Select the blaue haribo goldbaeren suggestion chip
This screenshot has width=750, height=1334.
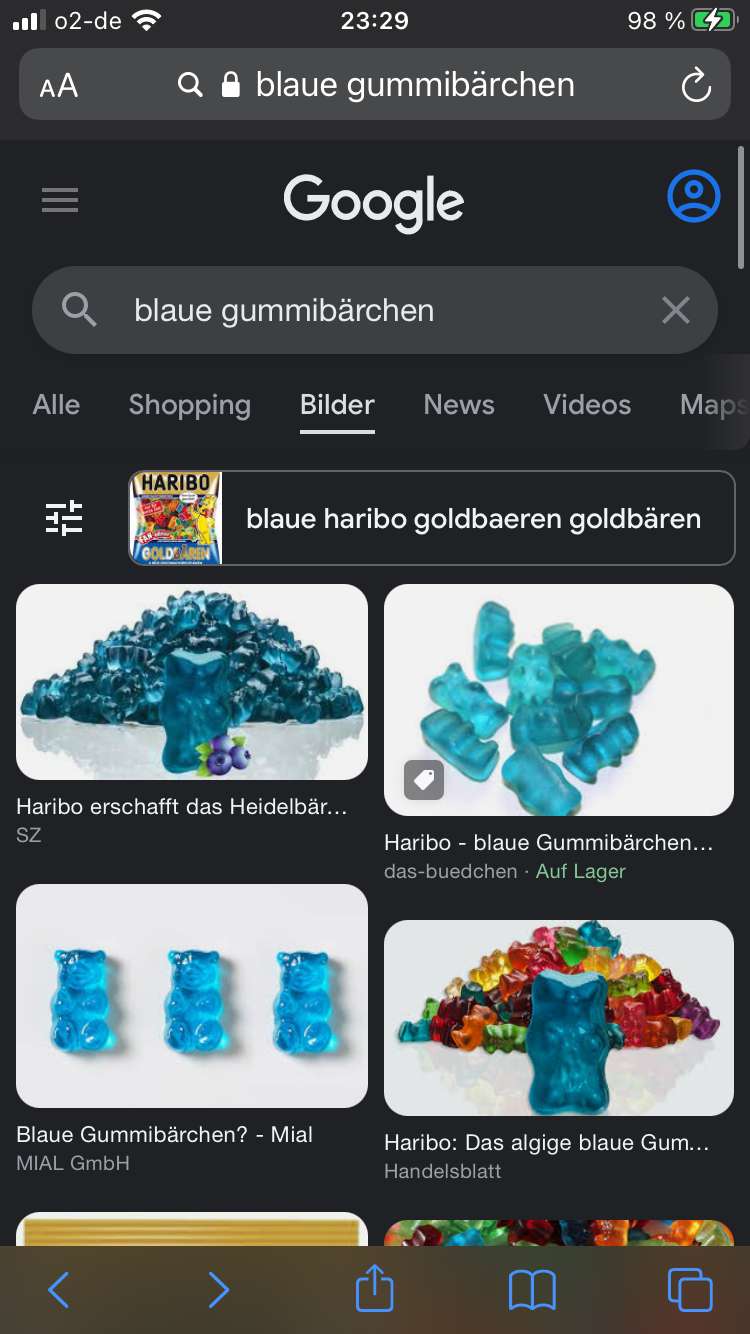coord(432,518)
